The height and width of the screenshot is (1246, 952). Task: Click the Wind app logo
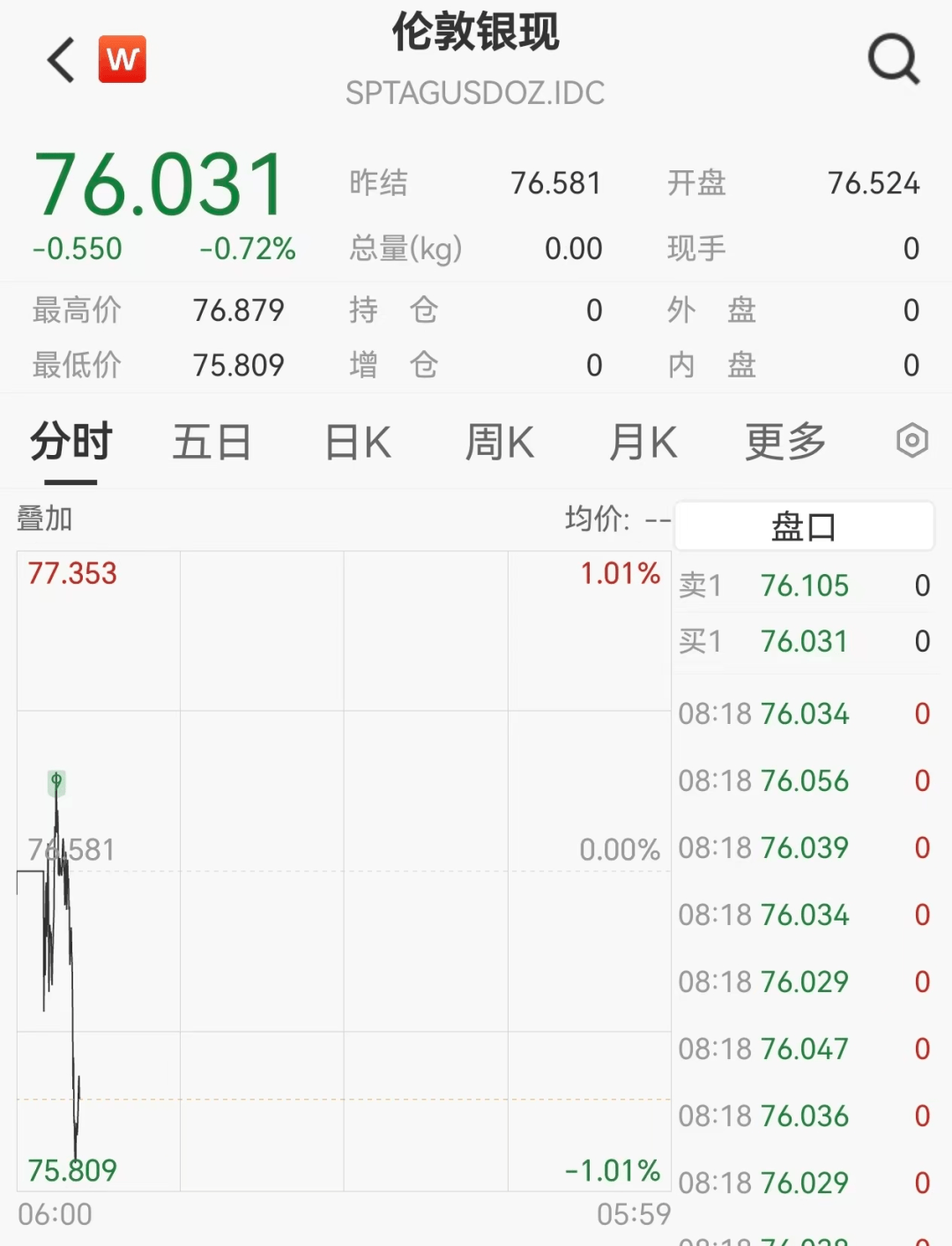122,58
